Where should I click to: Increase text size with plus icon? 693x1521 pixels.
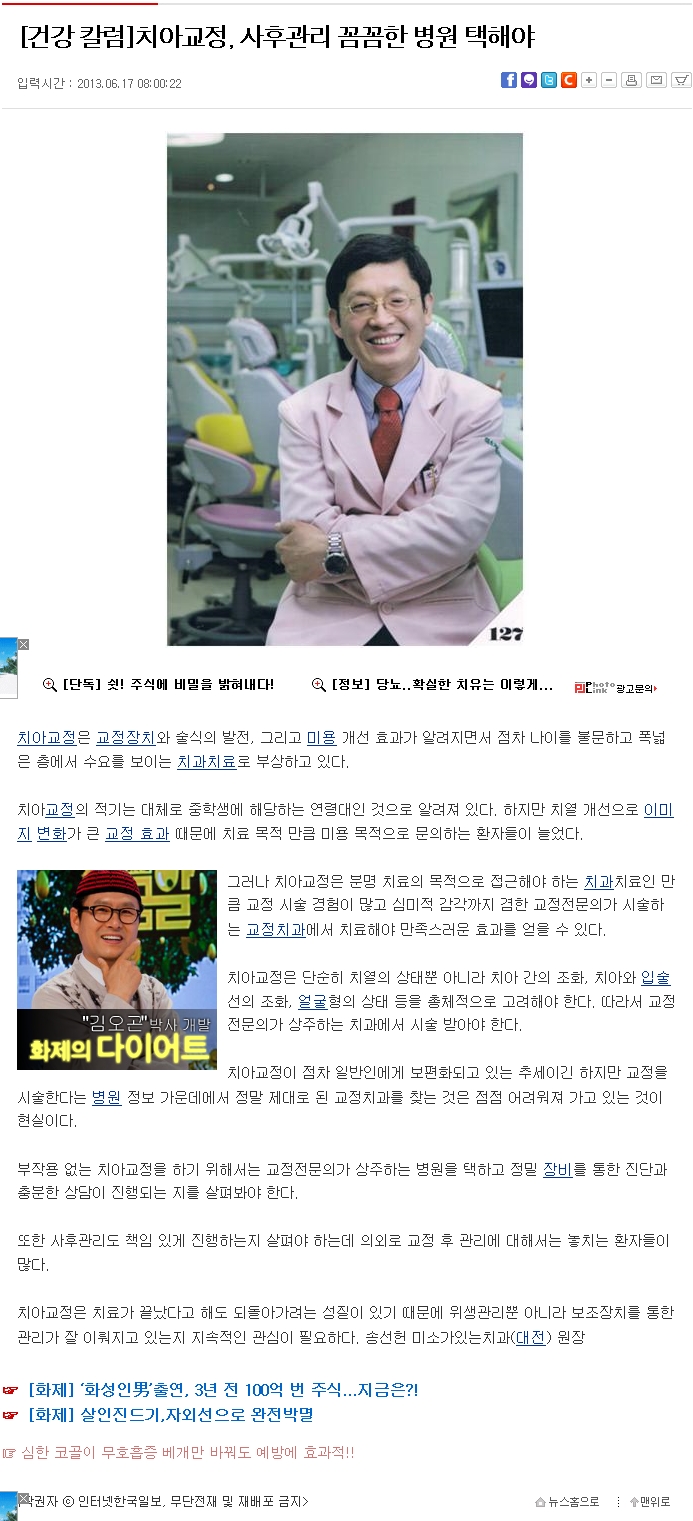tap(589, 80)
